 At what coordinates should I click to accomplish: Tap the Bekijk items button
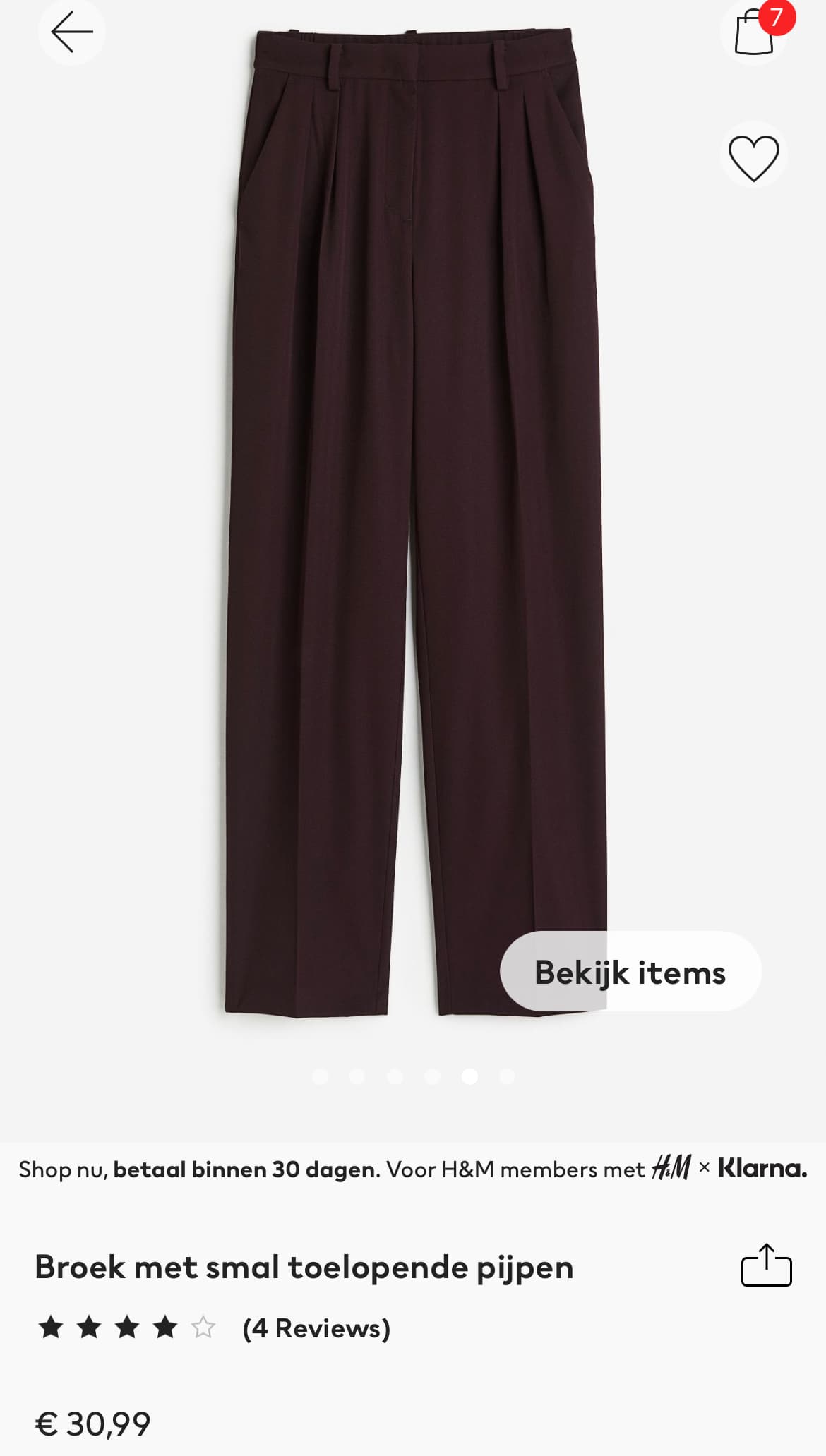click(630, 972)
